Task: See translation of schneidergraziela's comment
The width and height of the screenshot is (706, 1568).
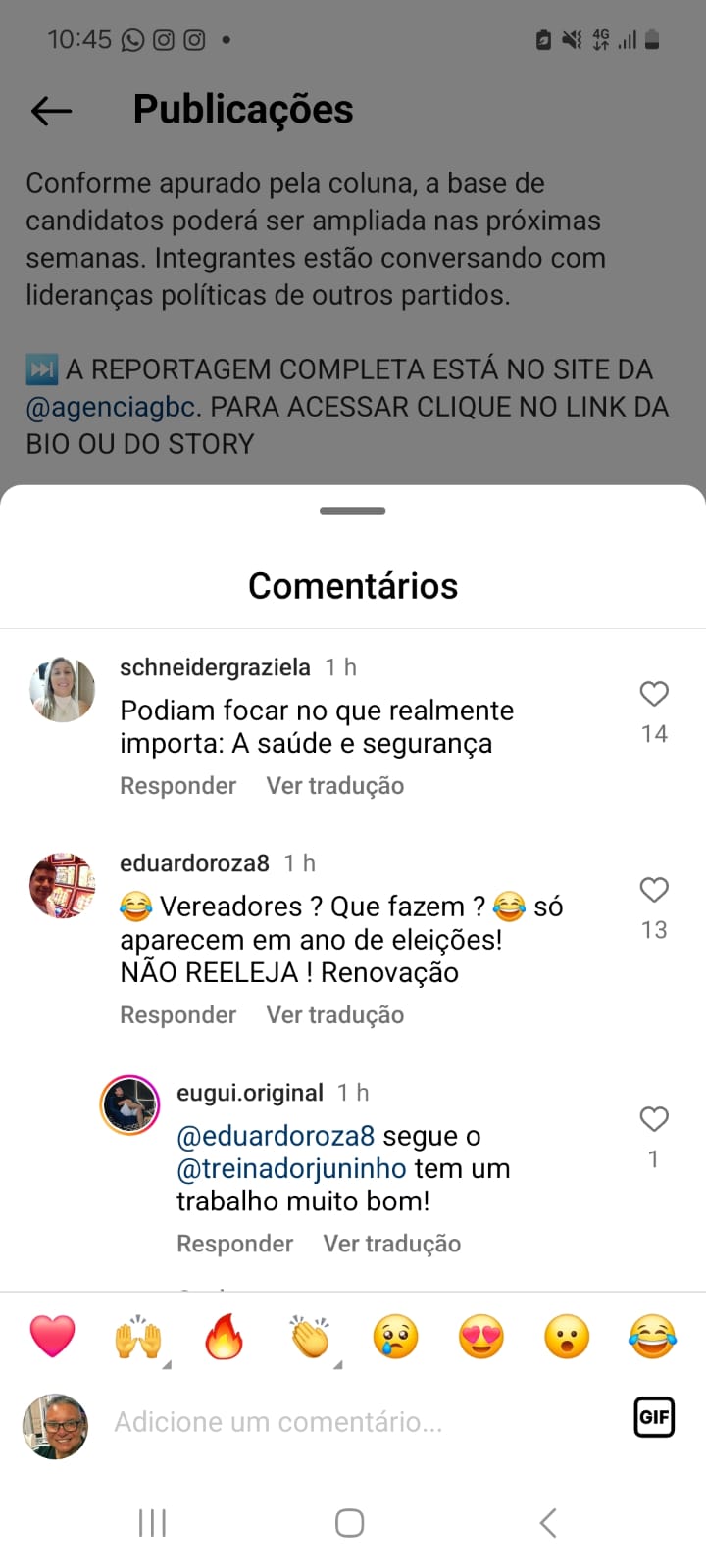Action: pyautogui.click(x=334, y=786)
